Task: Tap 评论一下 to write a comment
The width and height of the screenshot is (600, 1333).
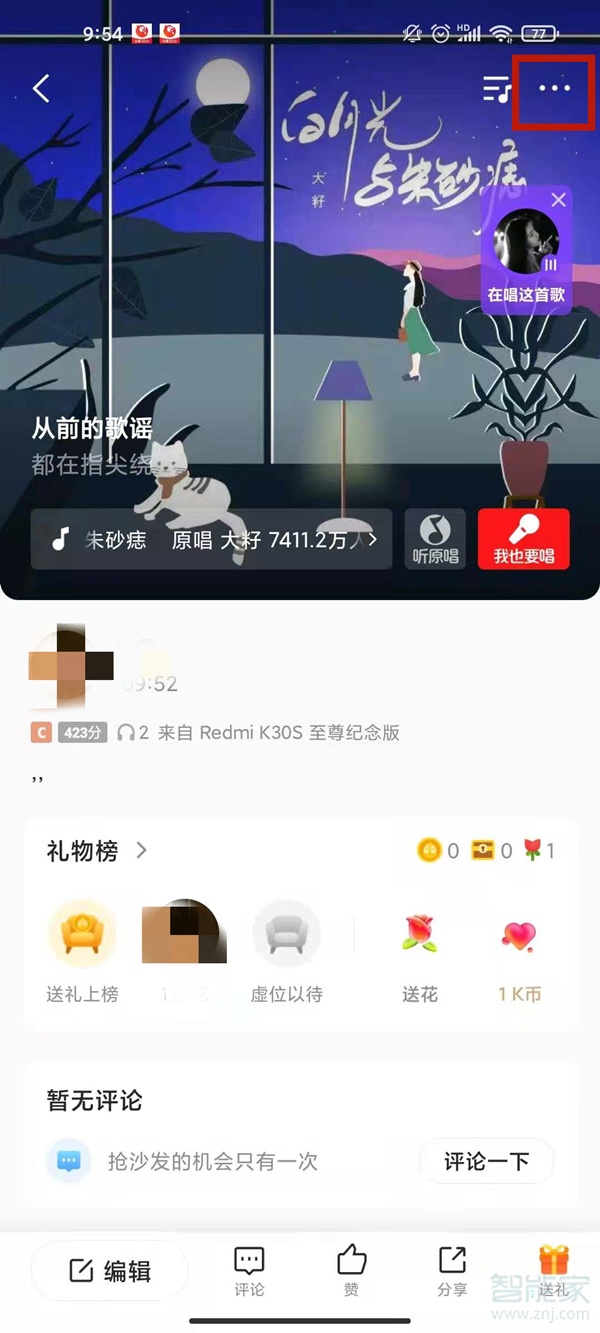Action: pos(486,1161)
